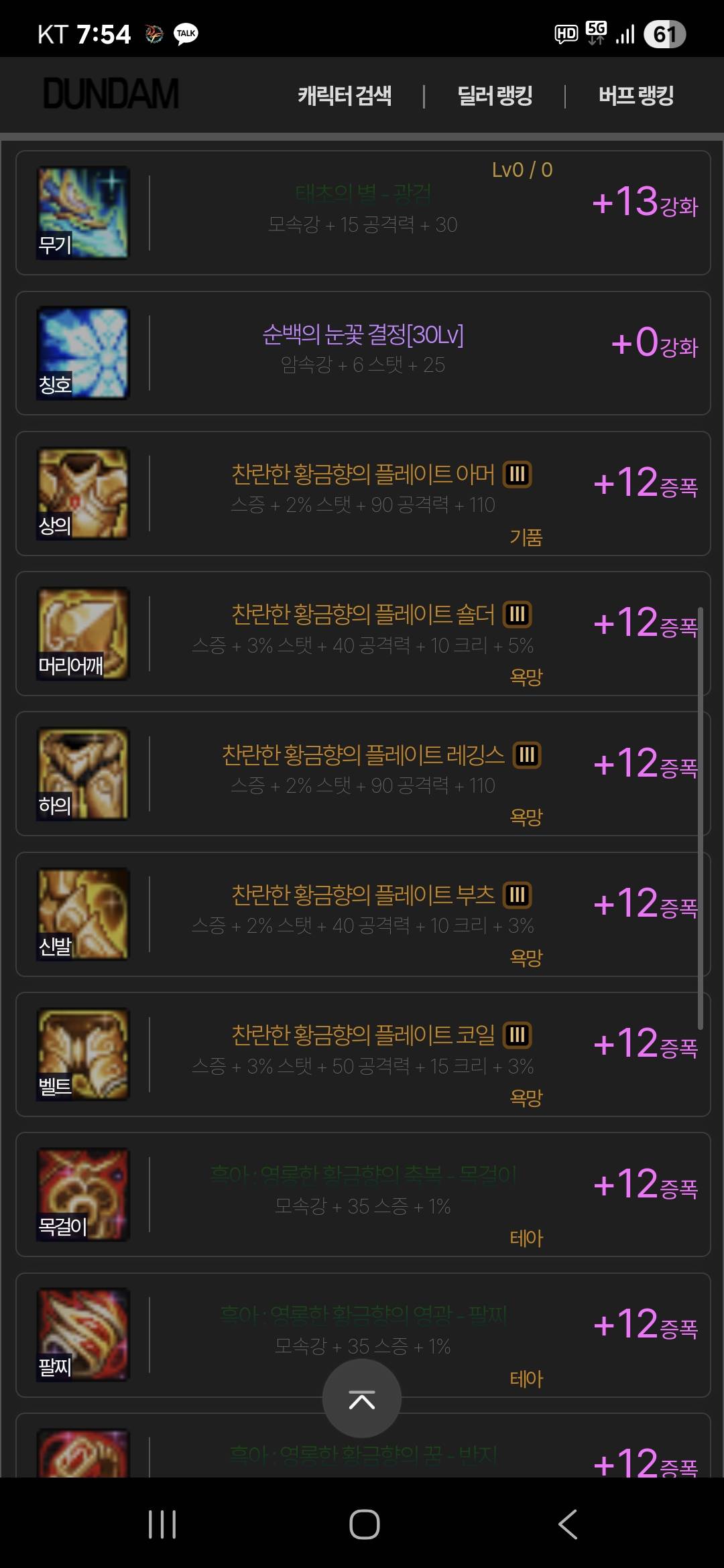Image resolution: width=724 pixels, height=1568 pixels.
Task: Open the 목걸이 necklace item card
Action: point(363,1194)
